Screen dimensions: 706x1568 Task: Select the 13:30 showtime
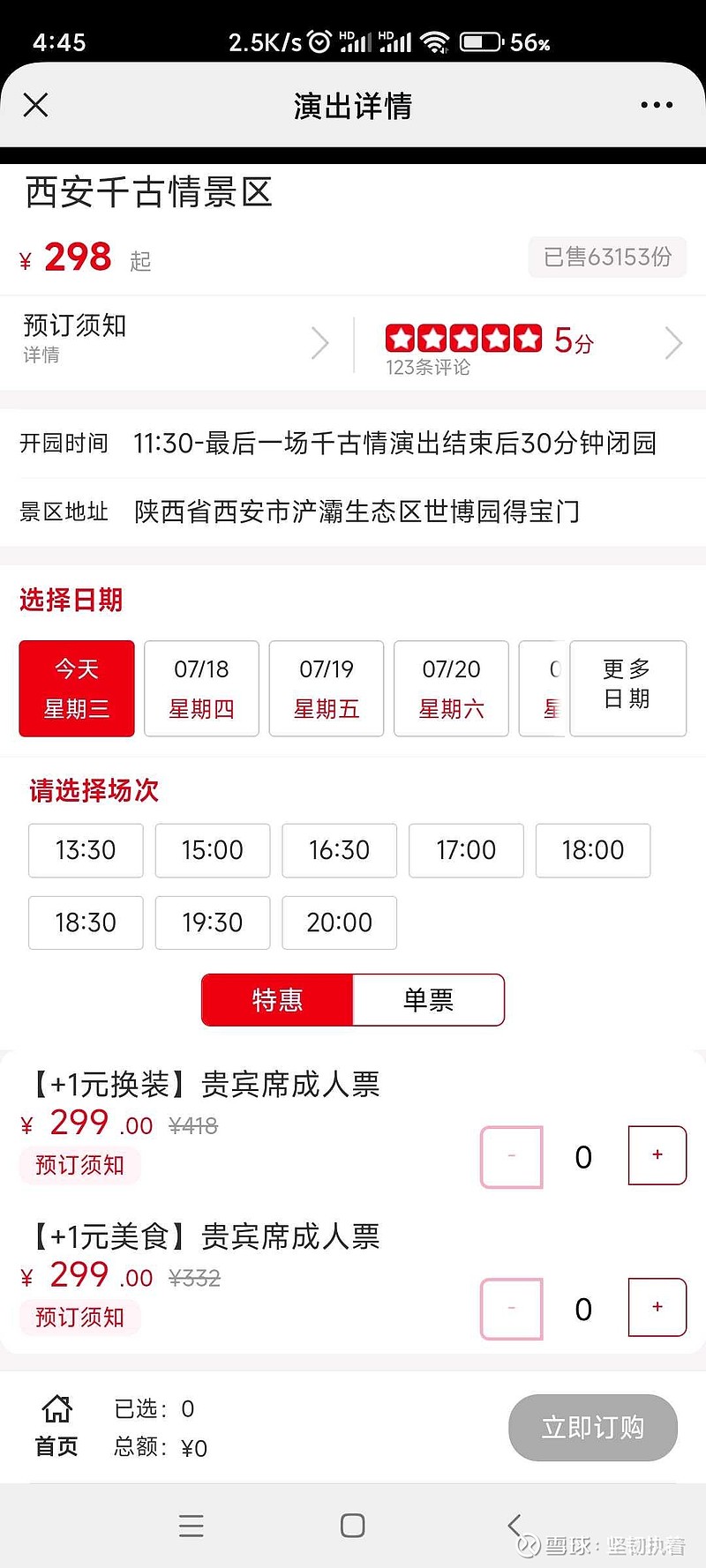click(x=86, y=850)
